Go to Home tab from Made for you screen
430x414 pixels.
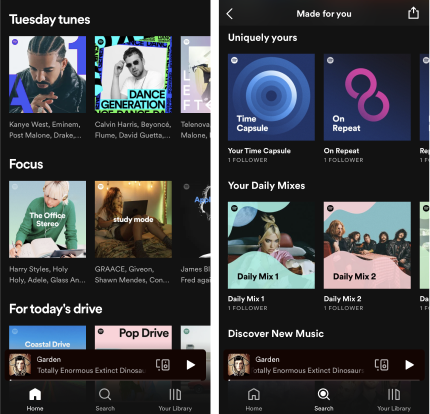pos(254,399)
